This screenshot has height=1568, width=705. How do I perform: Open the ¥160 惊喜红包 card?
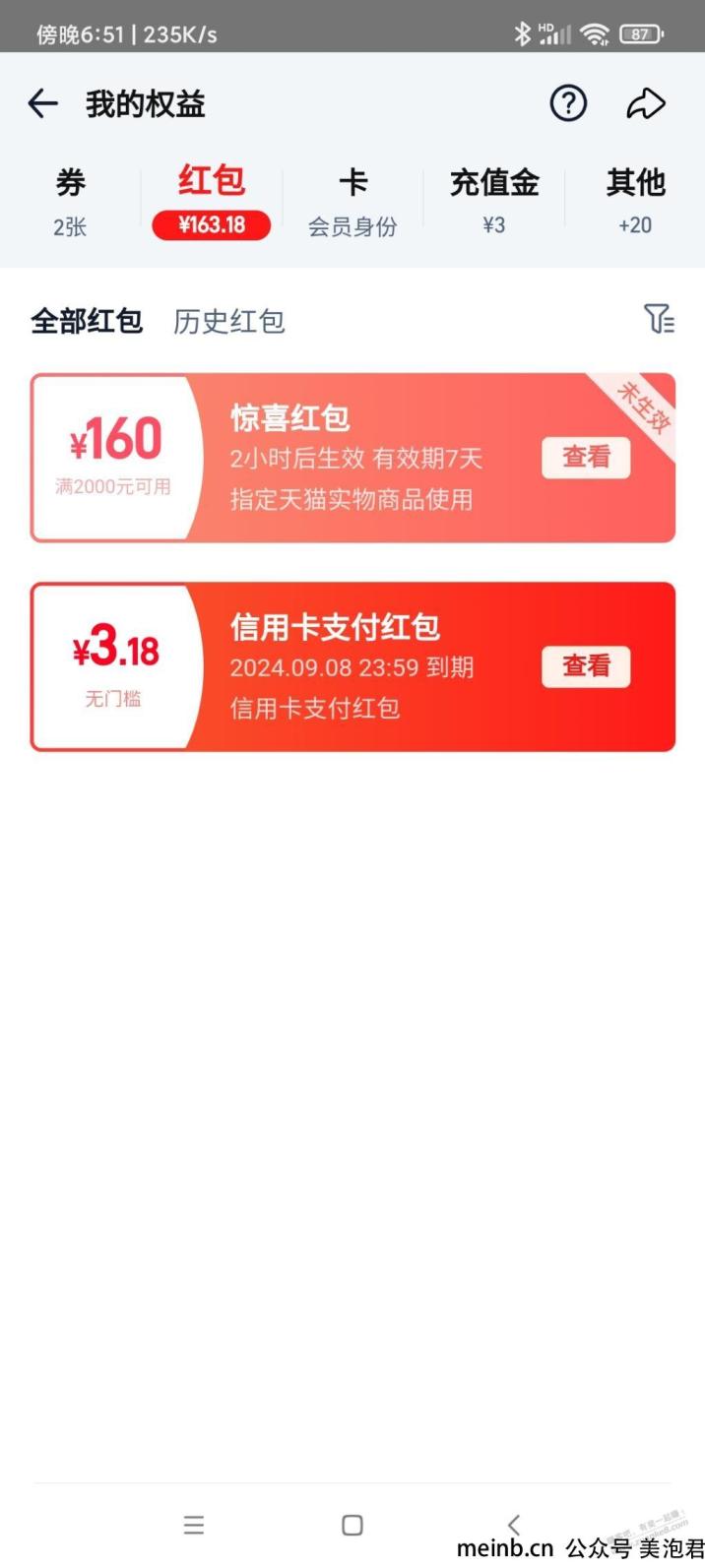pos(352,458)
